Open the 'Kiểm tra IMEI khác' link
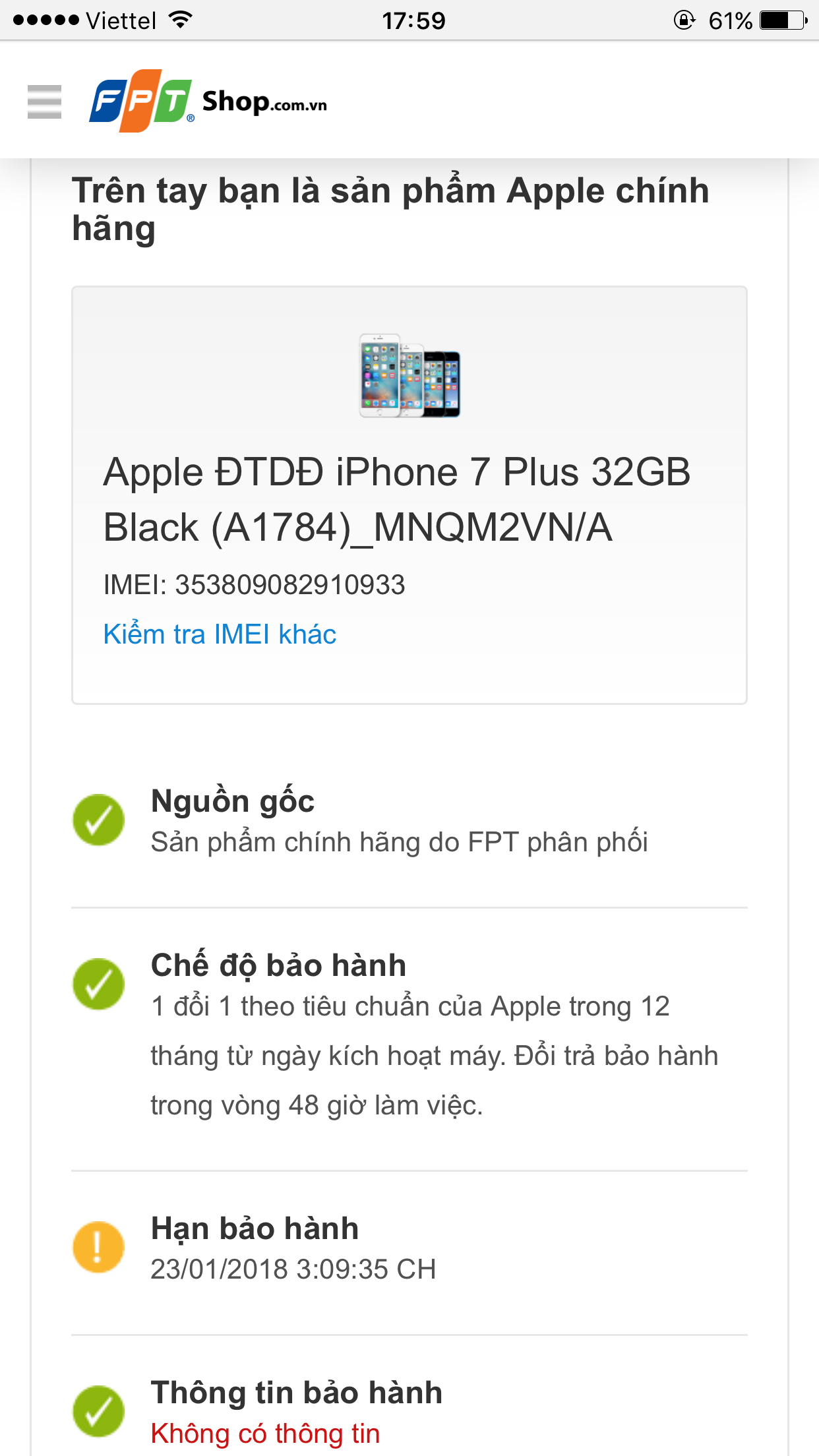819x1456 pixels. point(220,634)
